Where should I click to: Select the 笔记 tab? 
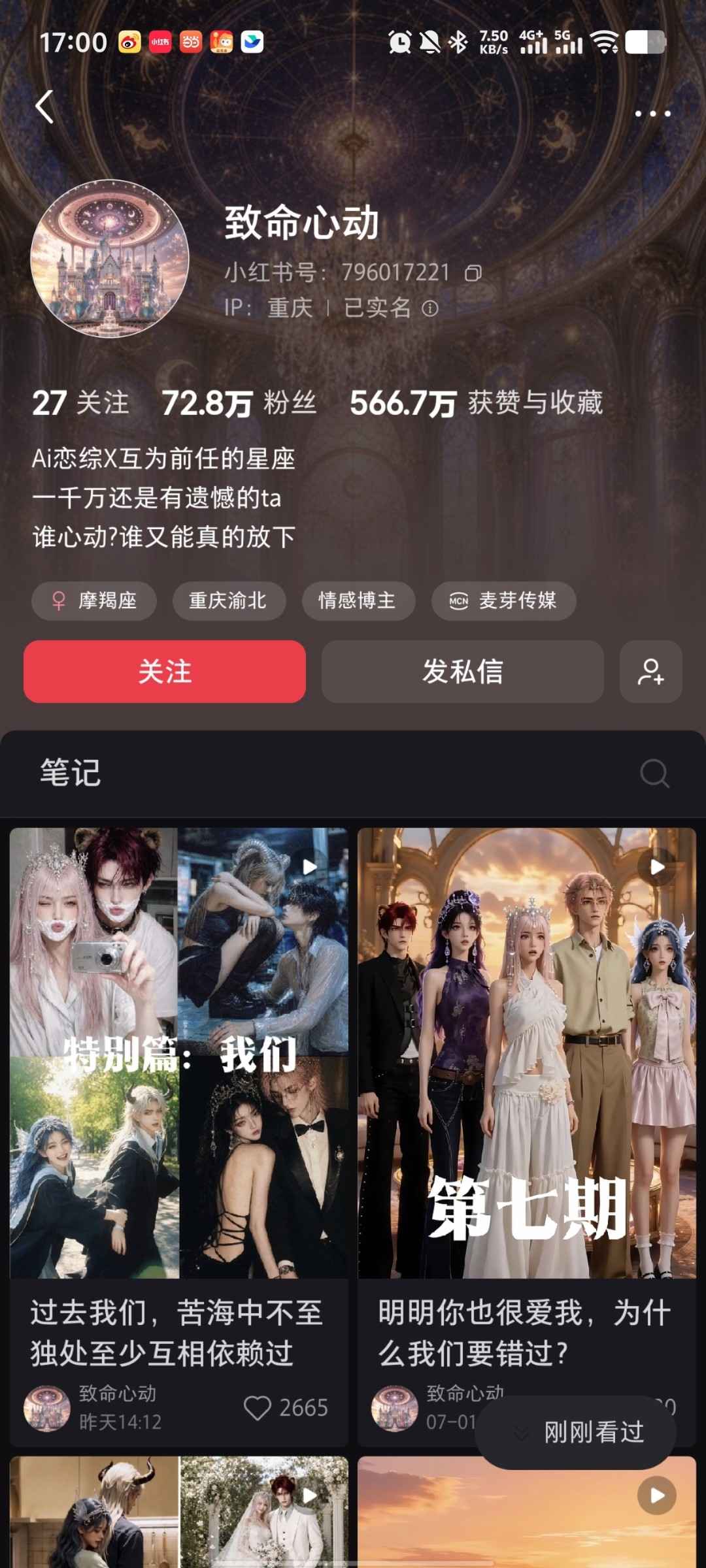pyautogui.click(x=71, y=773)
